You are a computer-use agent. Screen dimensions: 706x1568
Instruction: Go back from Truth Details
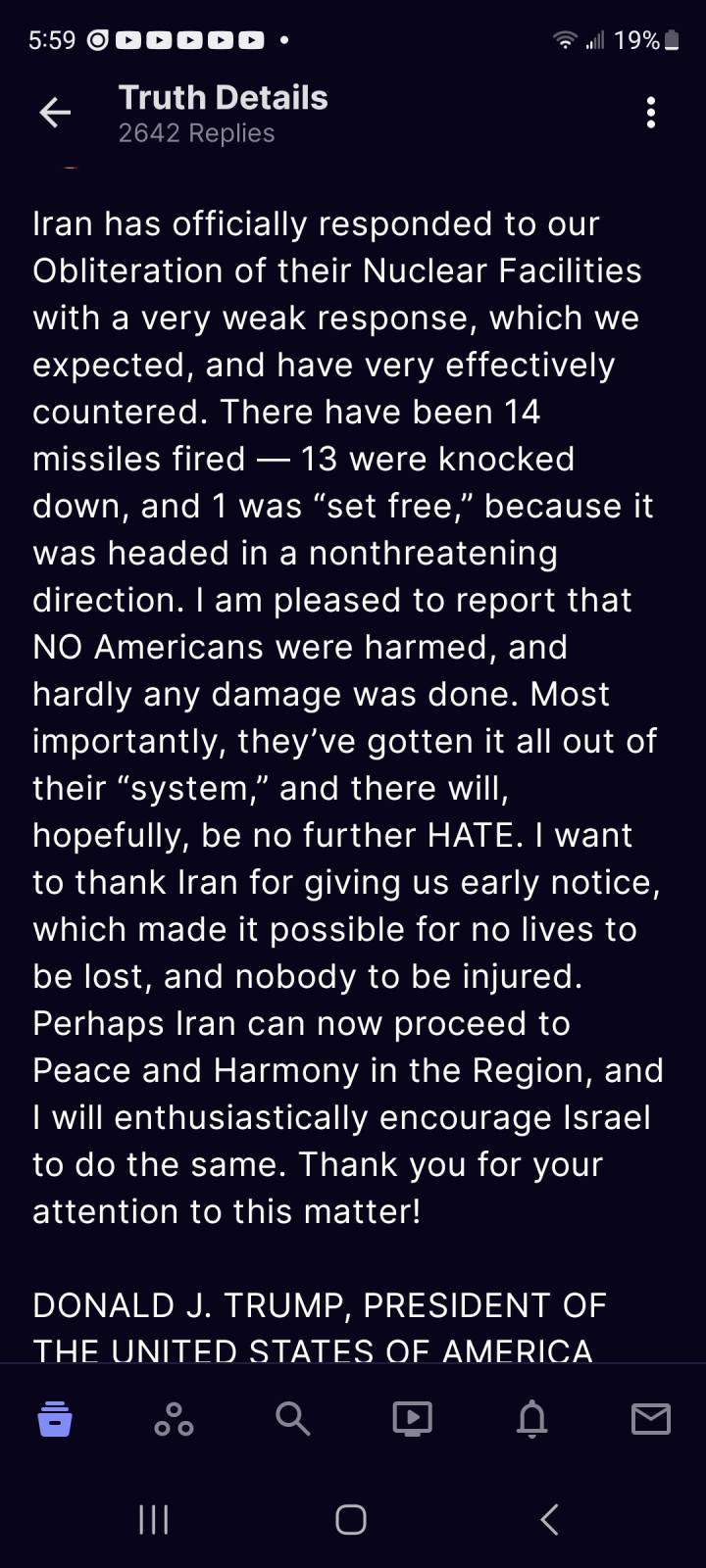55,114
